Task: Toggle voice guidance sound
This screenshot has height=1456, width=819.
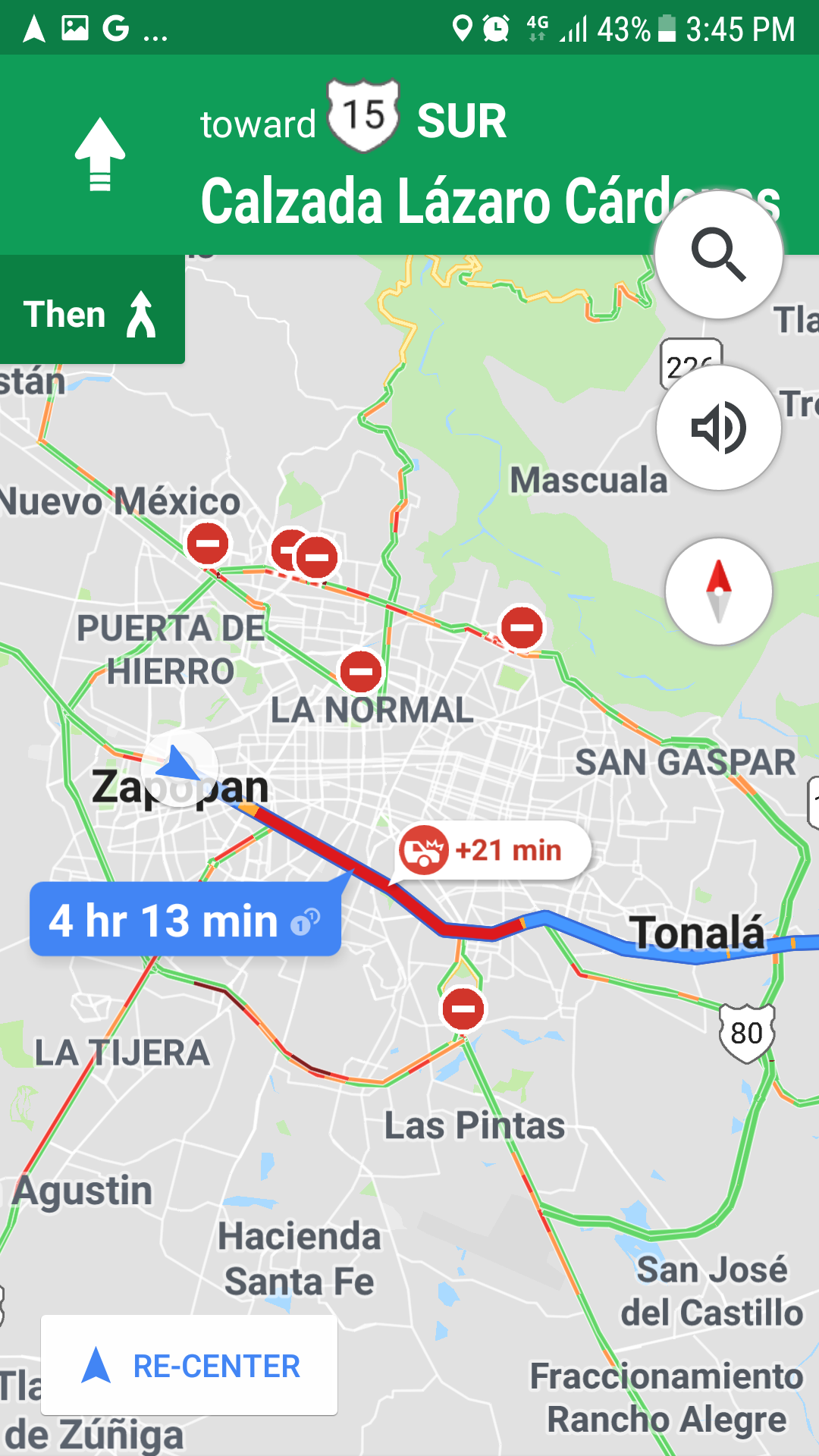Action: [718, 428]
